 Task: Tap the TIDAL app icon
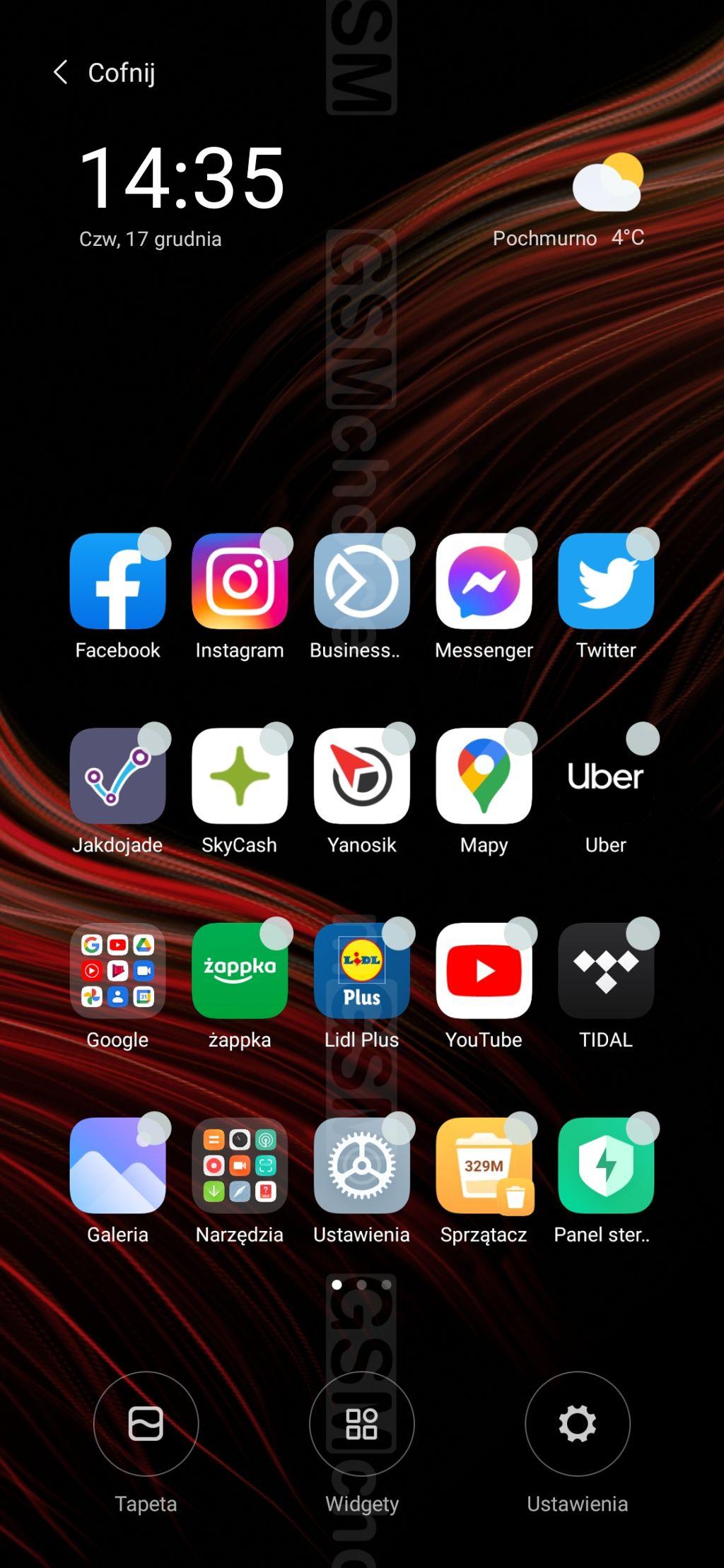click(606, 971)
